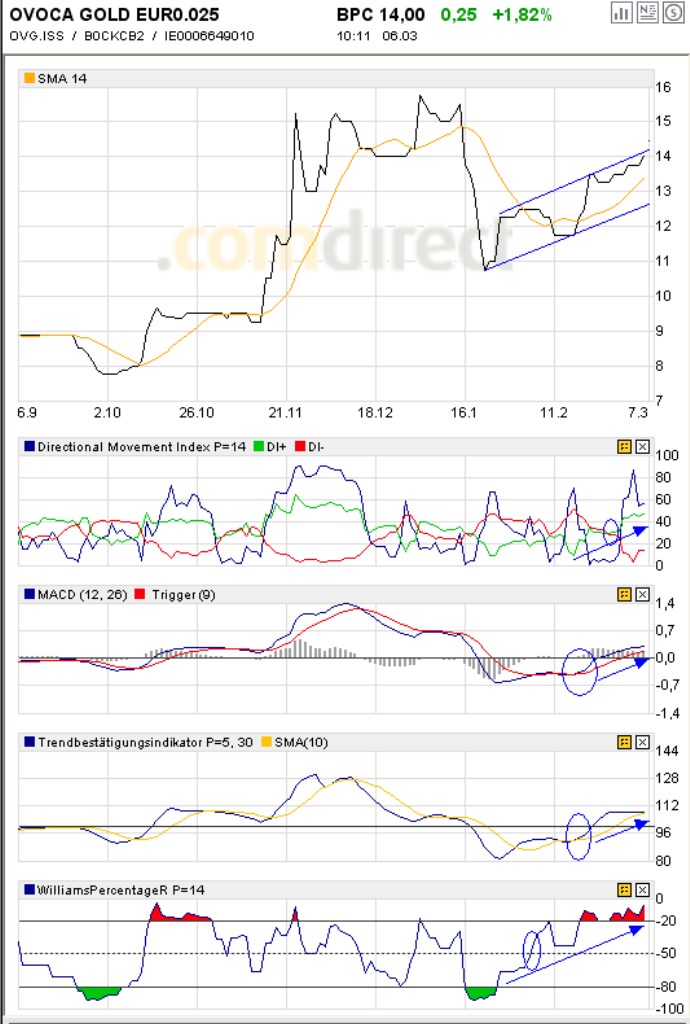This screenshot has height=1024, width=690.
Task: Open settings for the MACD panel
Action: coord(625,594)
